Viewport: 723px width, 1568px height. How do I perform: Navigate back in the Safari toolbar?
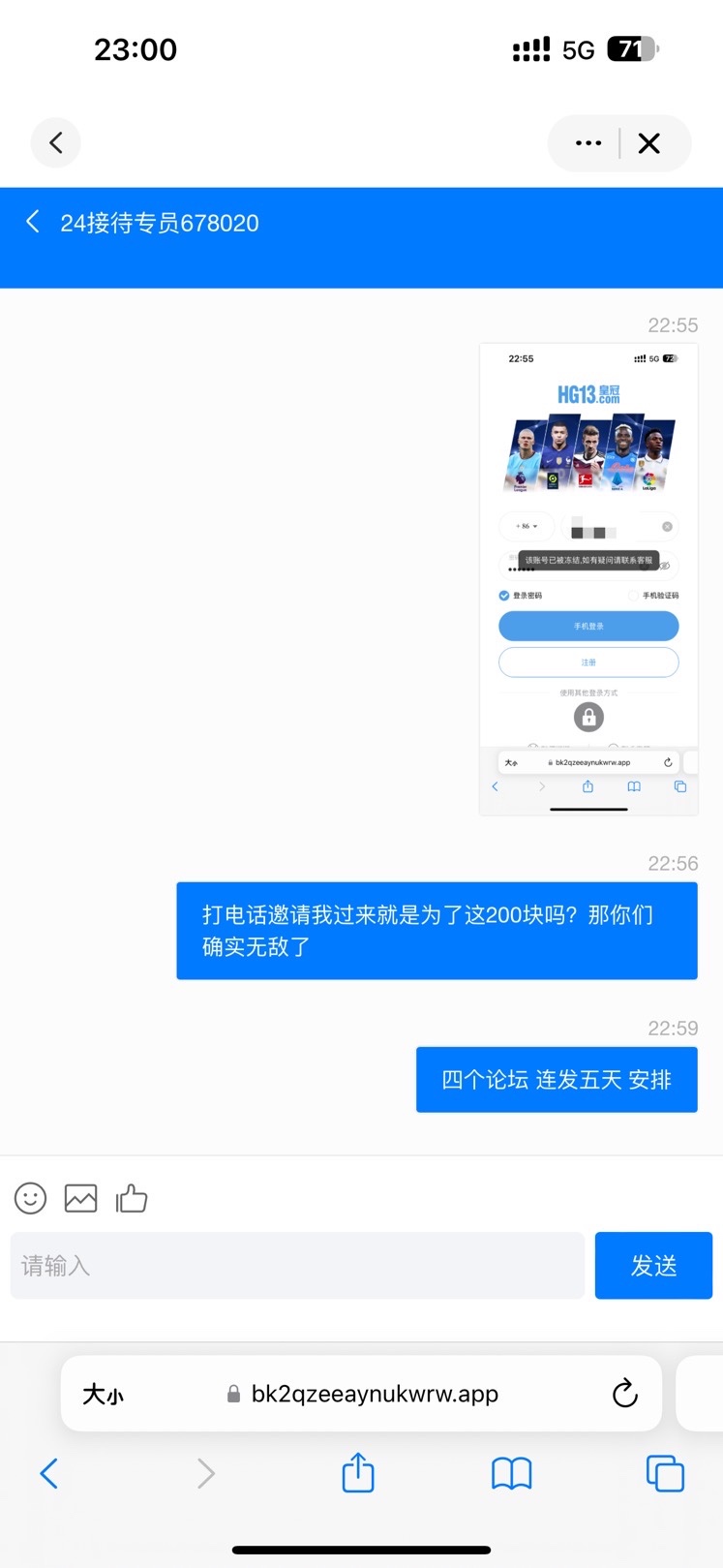click(x=48, y=1473)
